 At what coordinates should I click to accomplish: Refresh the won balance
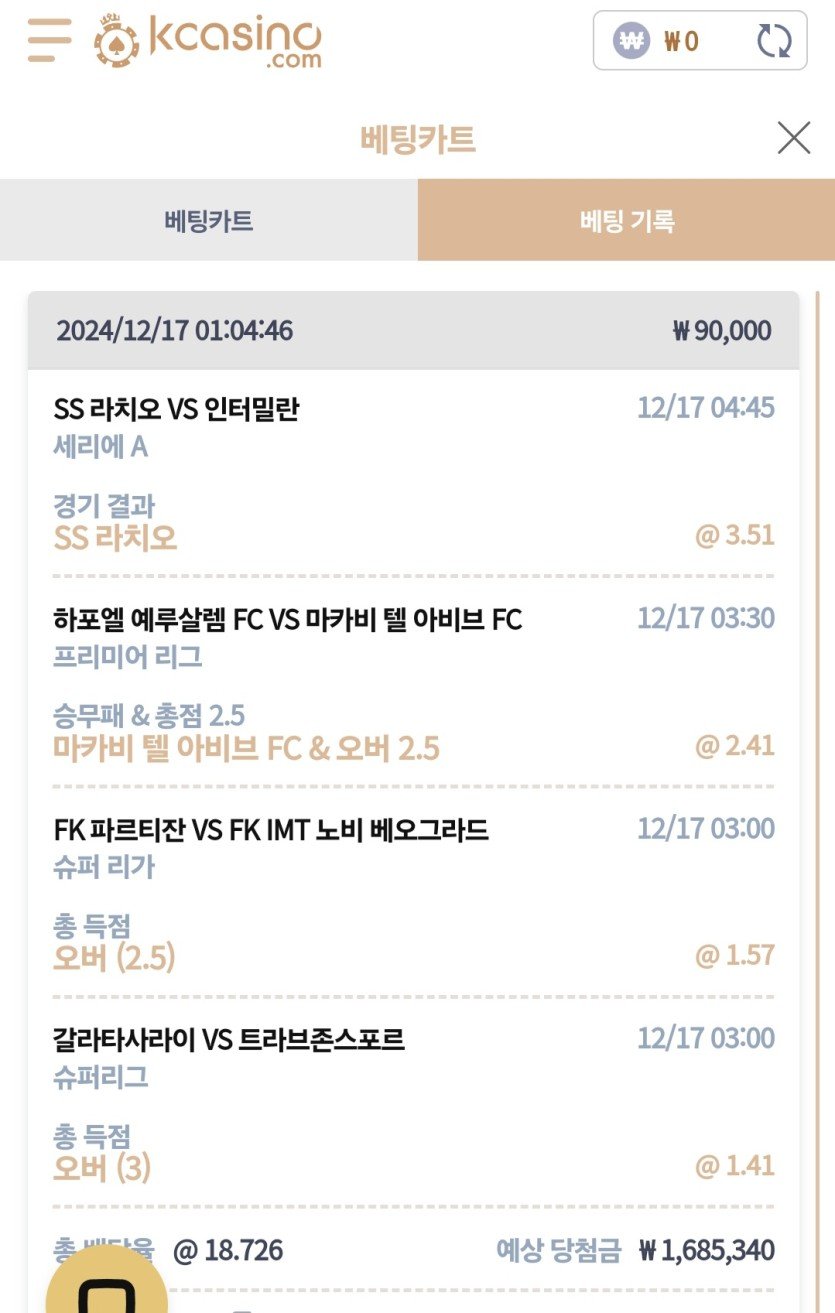773,41
